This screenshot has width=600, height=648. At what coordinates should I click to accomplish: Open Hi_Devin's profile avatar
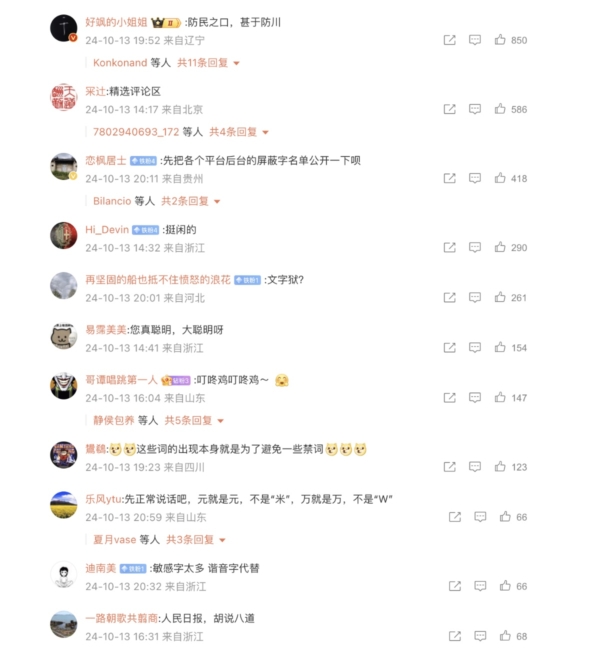click(64, 235)
